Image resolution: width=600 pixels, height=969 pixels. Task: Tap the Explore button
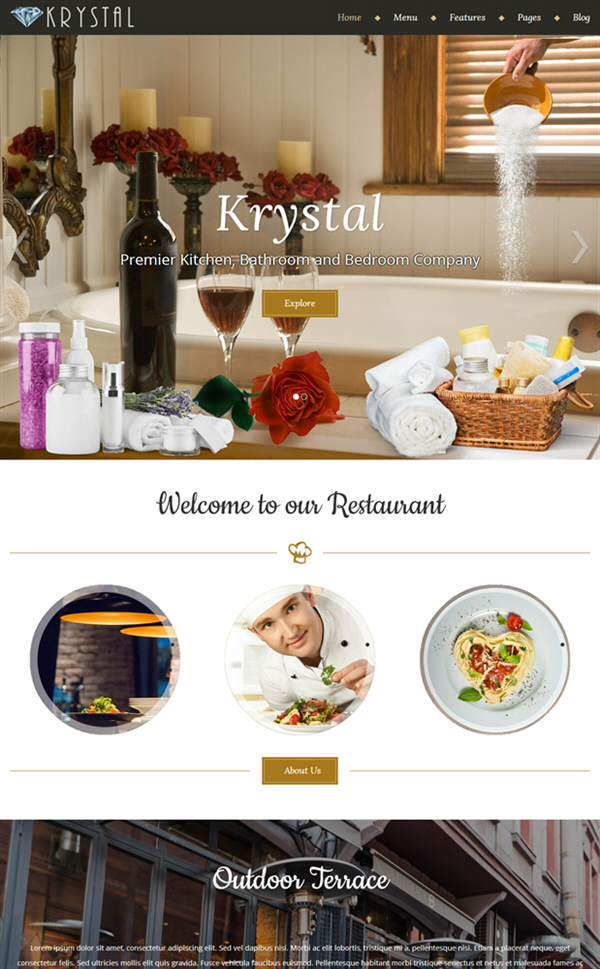coord(300,303)
